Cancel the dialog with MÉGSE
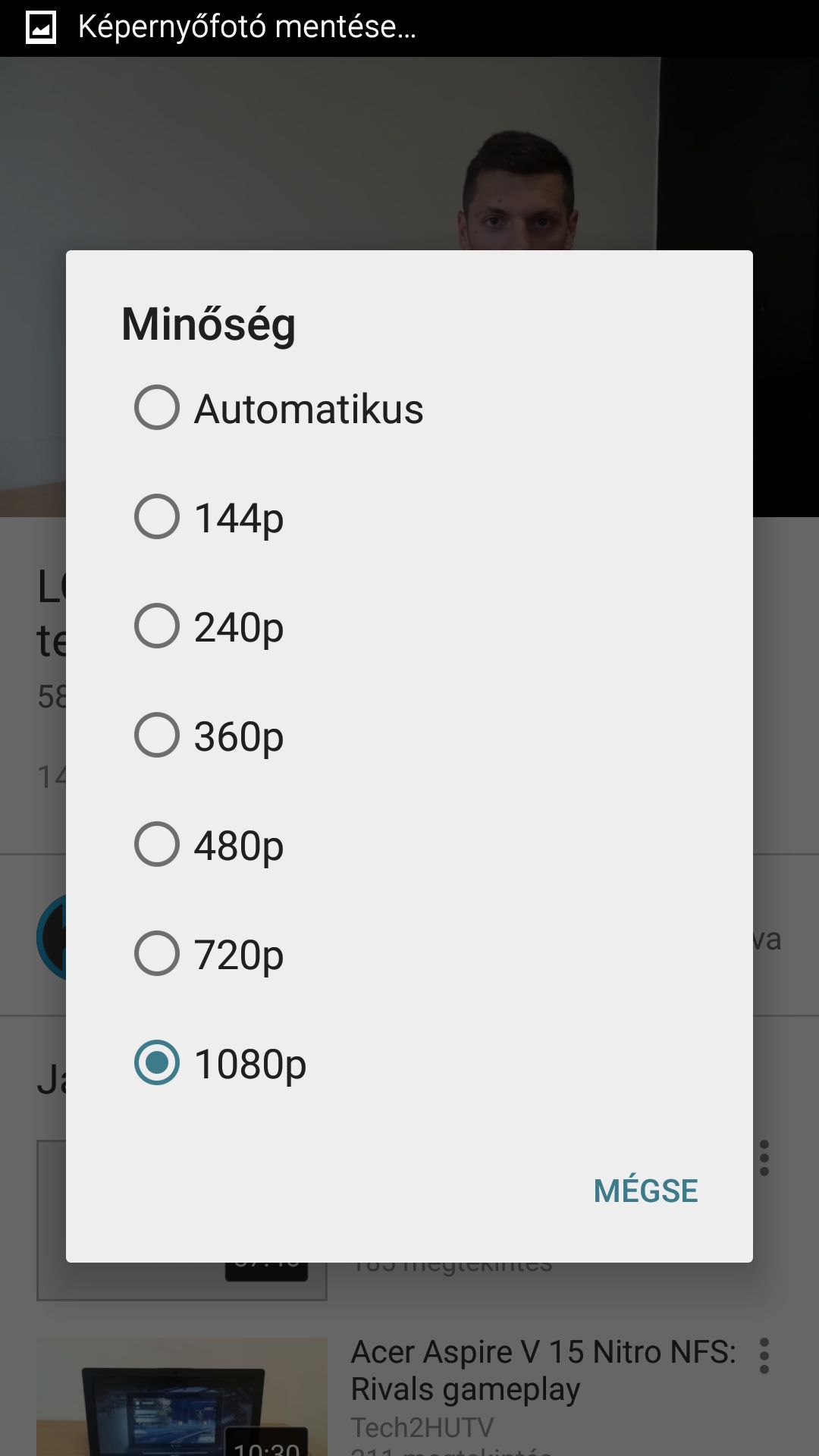This screenshot has height=1456, width=819. pos(645,1191)
